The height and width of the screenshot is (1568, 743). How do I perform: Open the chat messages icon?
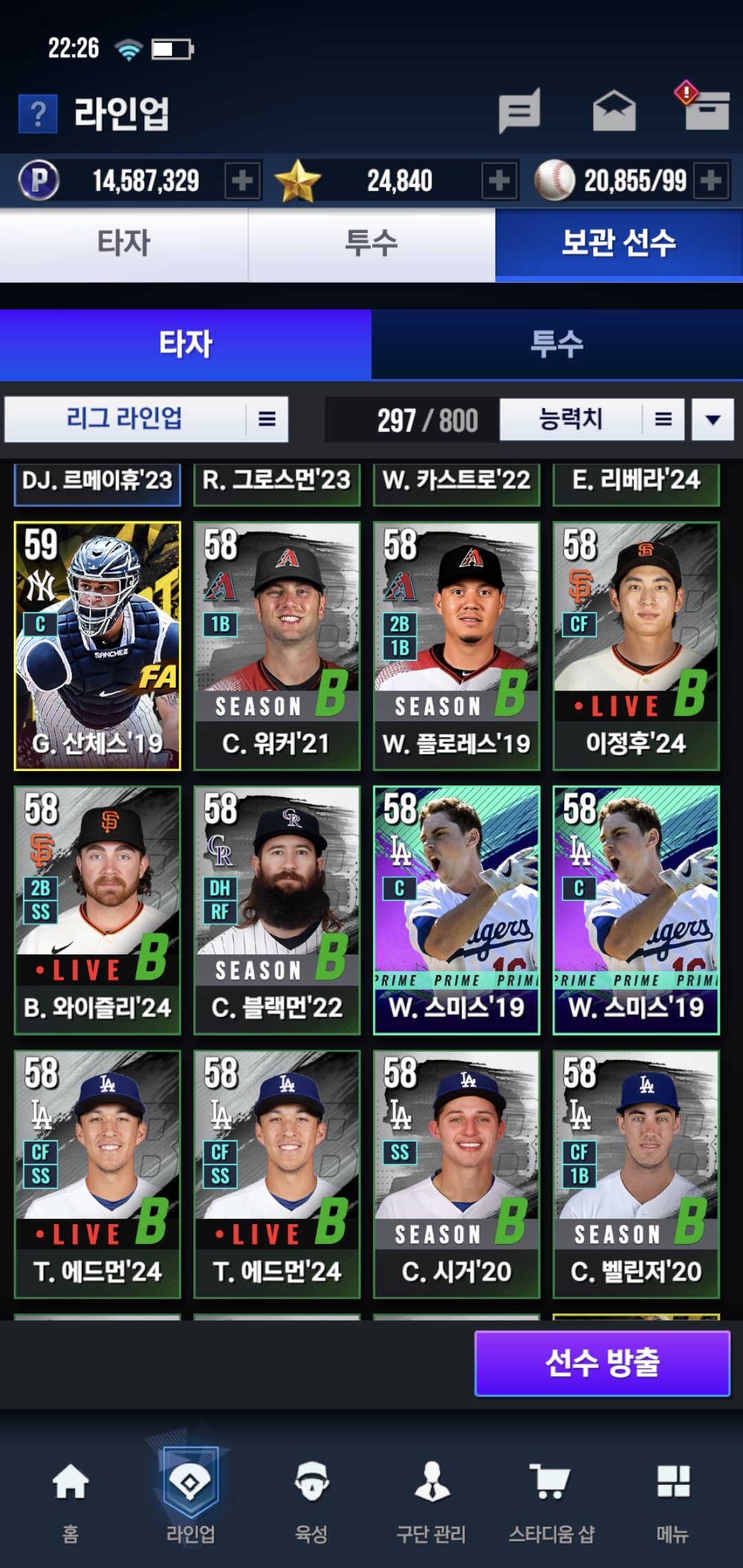[x=519, y=111]
